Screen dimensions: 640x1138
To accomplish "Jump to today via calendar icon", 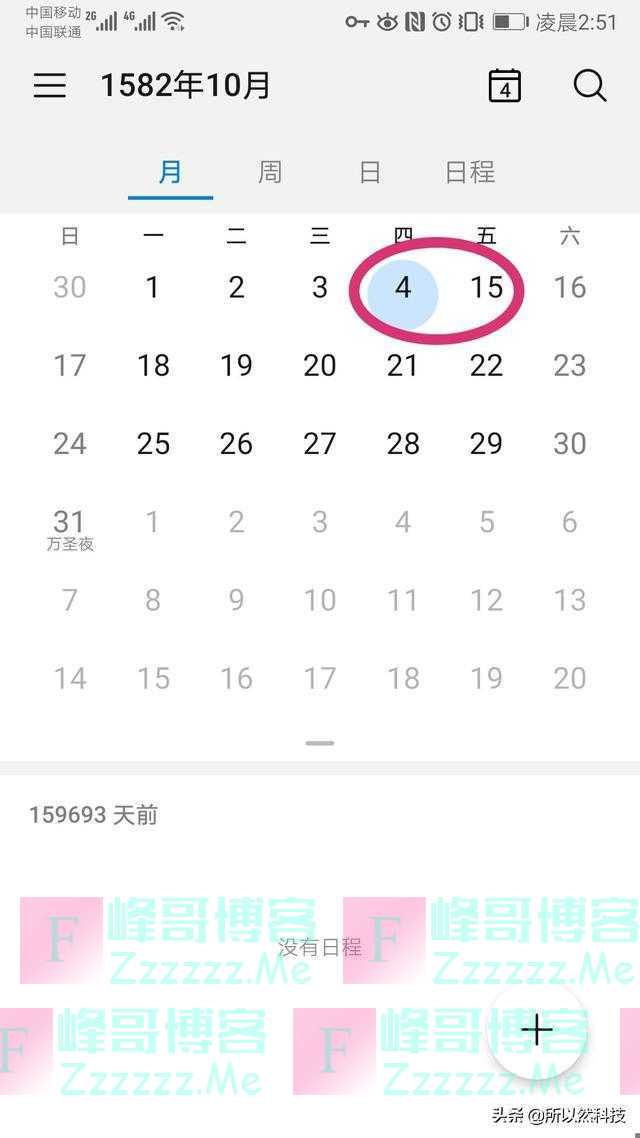I will [505, 86].
